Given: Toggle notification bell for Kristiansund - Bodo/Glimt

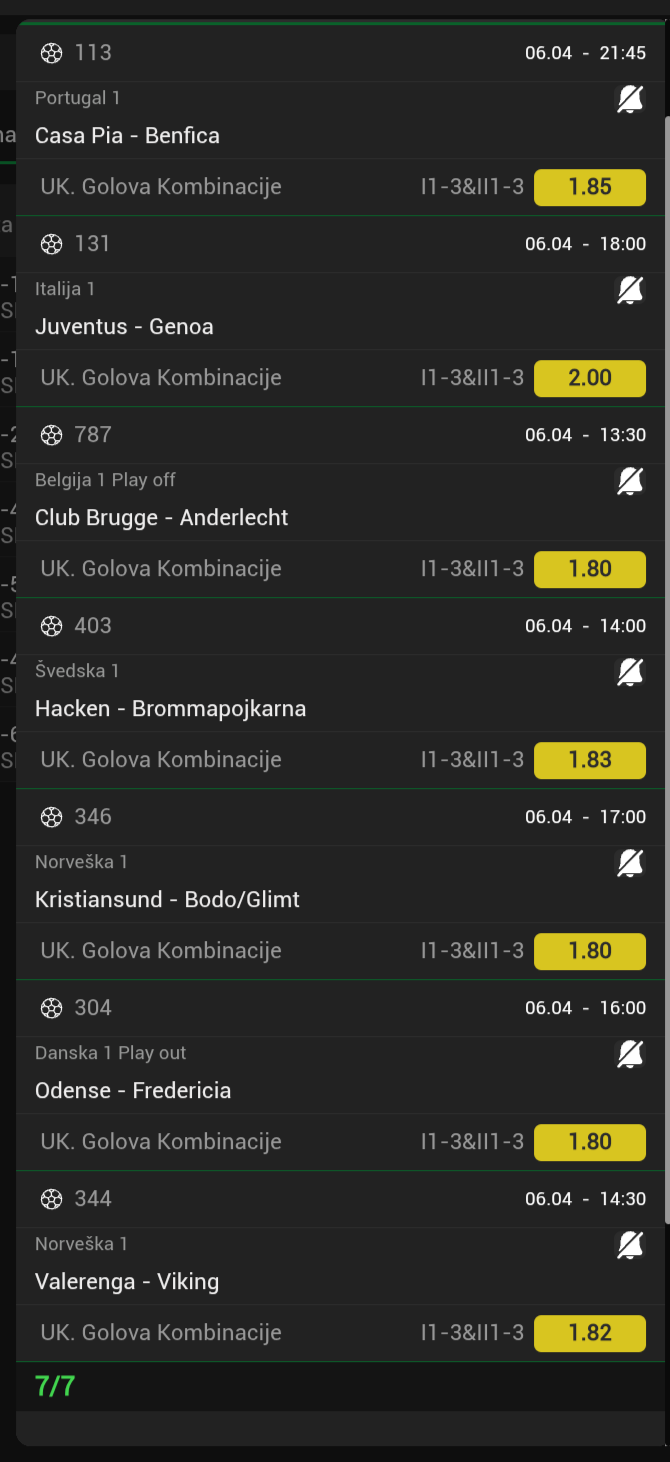Looking at the screenshot, I should (x=630, y=863).
